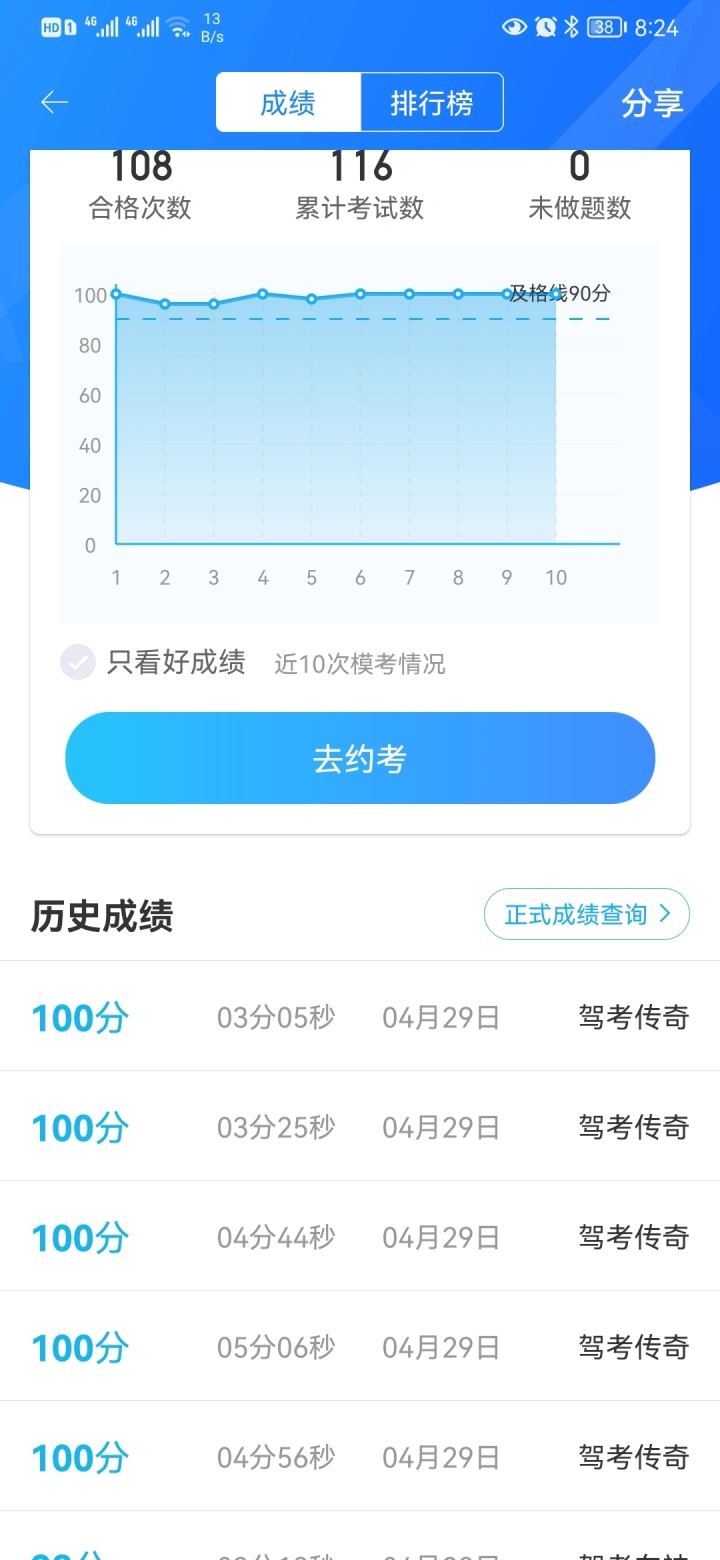This screenshot has width=720, height=1560.
Task: Select the 成绩 tab
Action: (288, 103)
